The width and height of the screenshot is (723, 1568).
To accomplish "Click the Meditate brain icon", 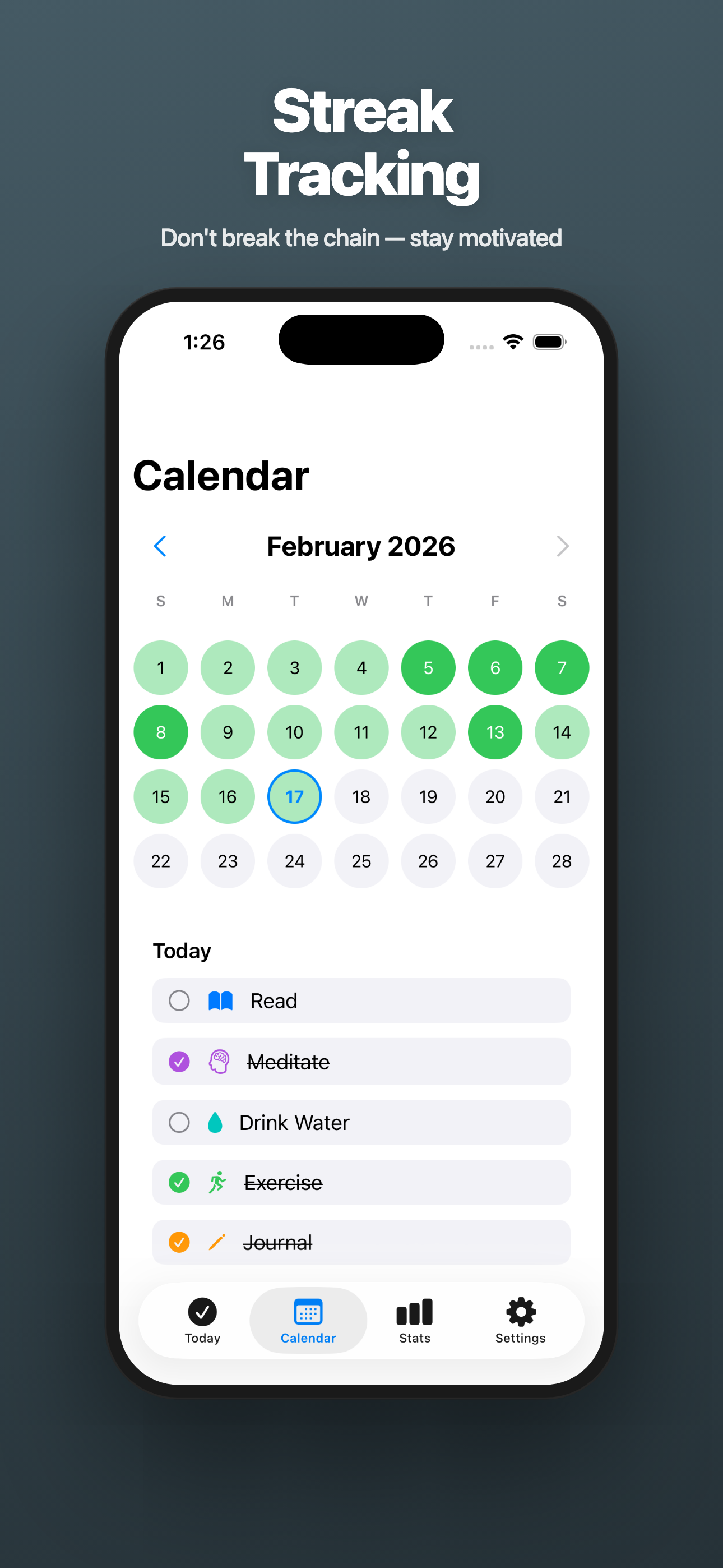I will (219, 1061).
